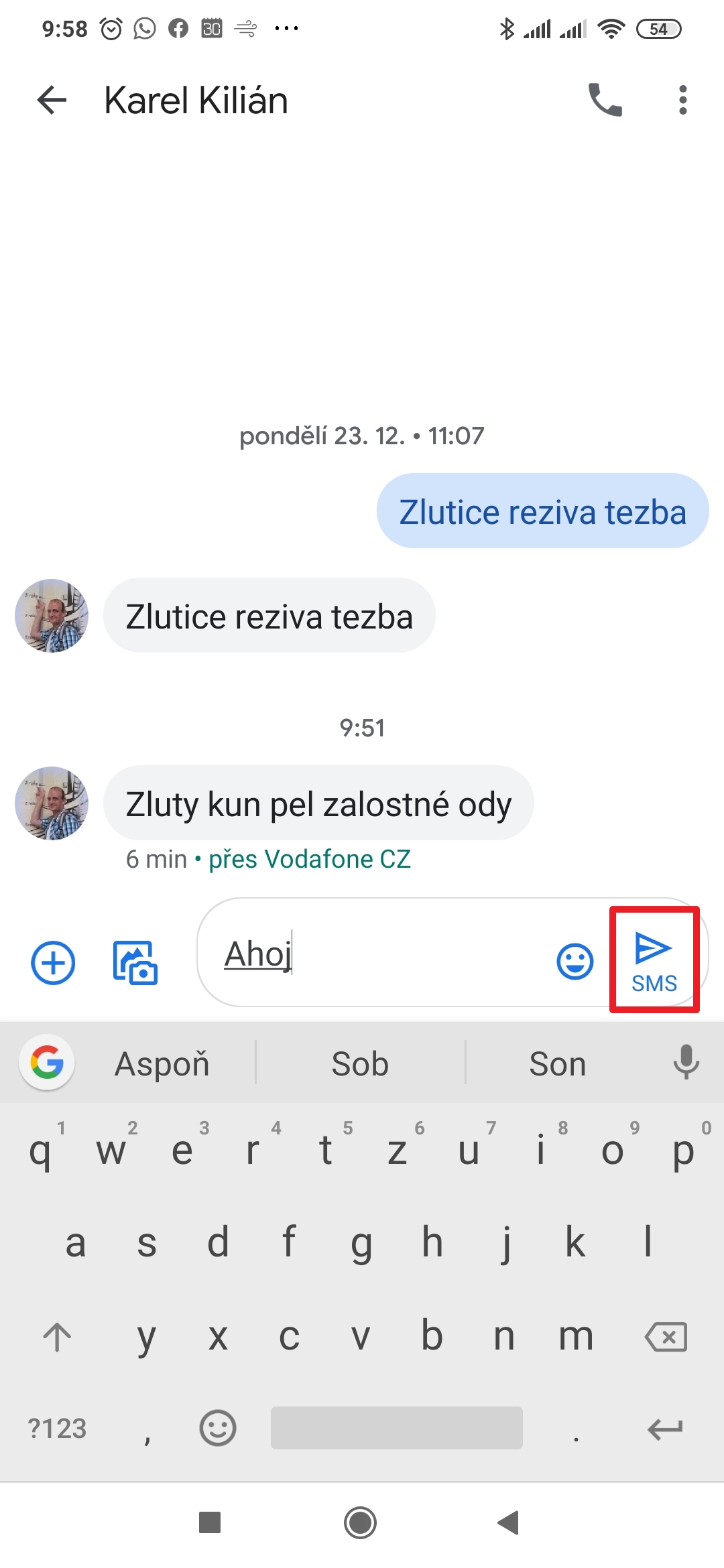This screenshot has height=1568, width=724.
Task: Choose the "Sob" word suggestion
Action: (360, 1063)
